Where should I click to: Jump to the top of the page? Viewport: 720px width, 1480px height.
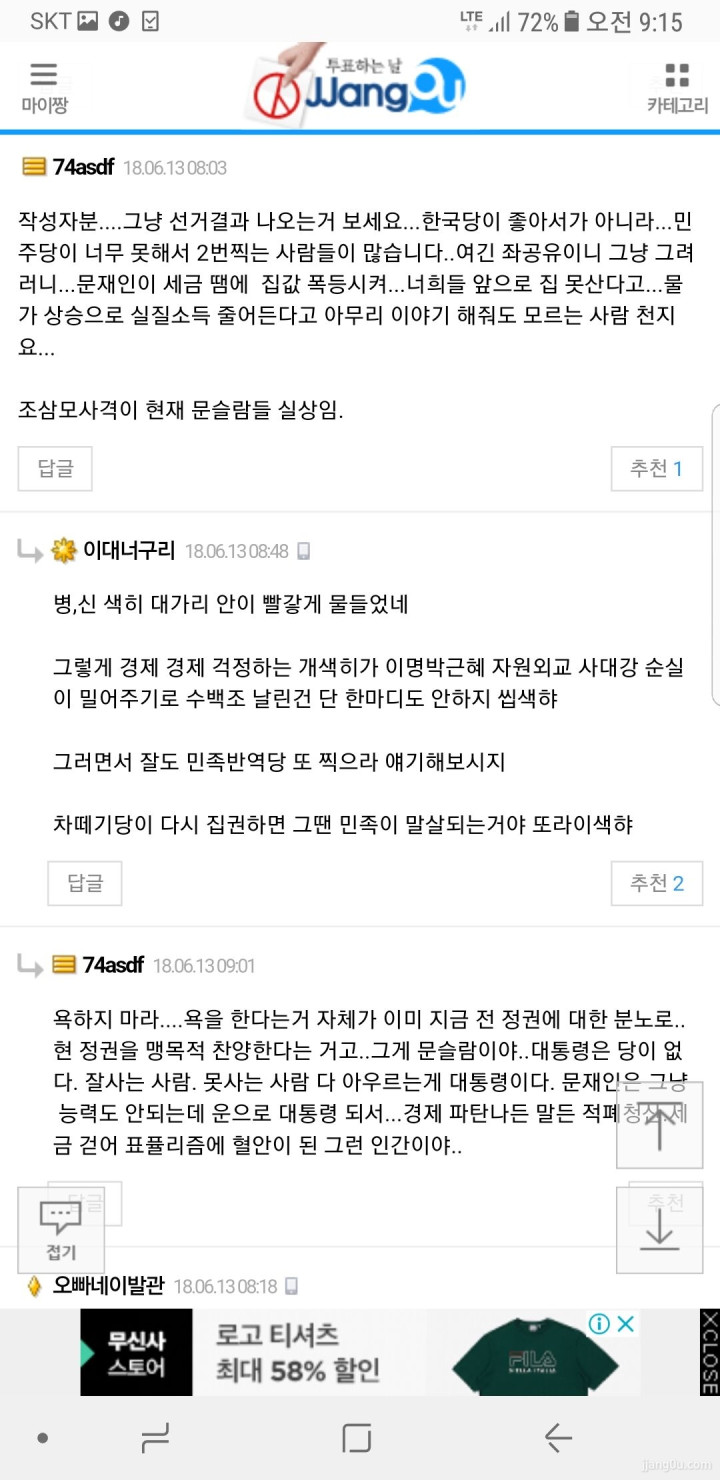(660, 1126)
